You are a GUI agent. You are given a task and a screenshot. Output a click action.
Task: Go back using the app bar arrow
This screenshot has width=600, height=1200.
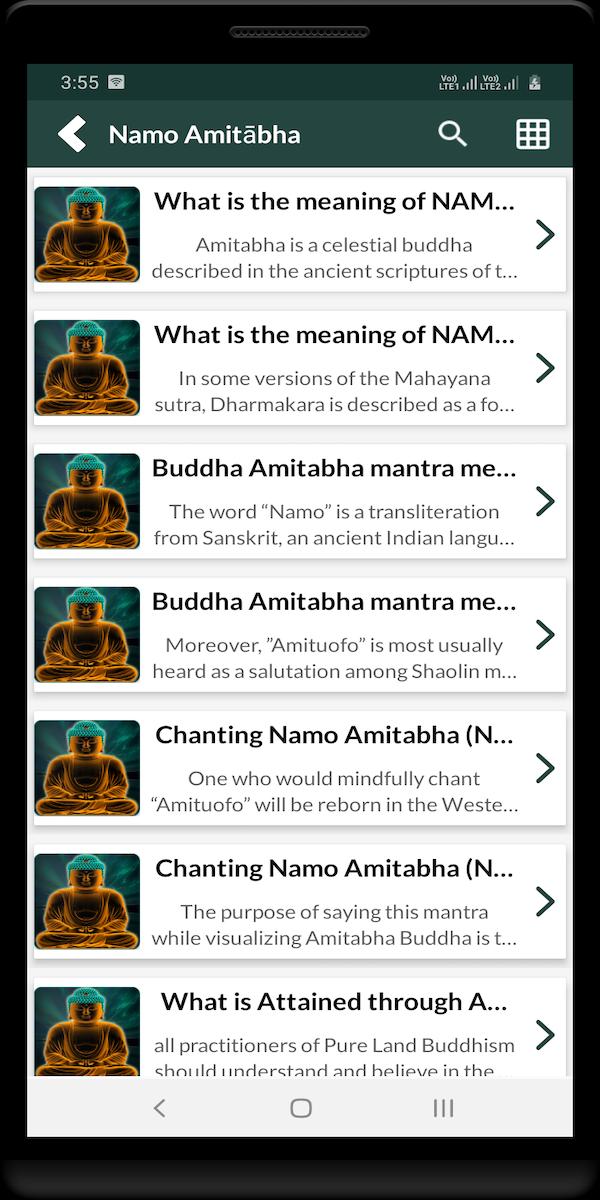71,134
